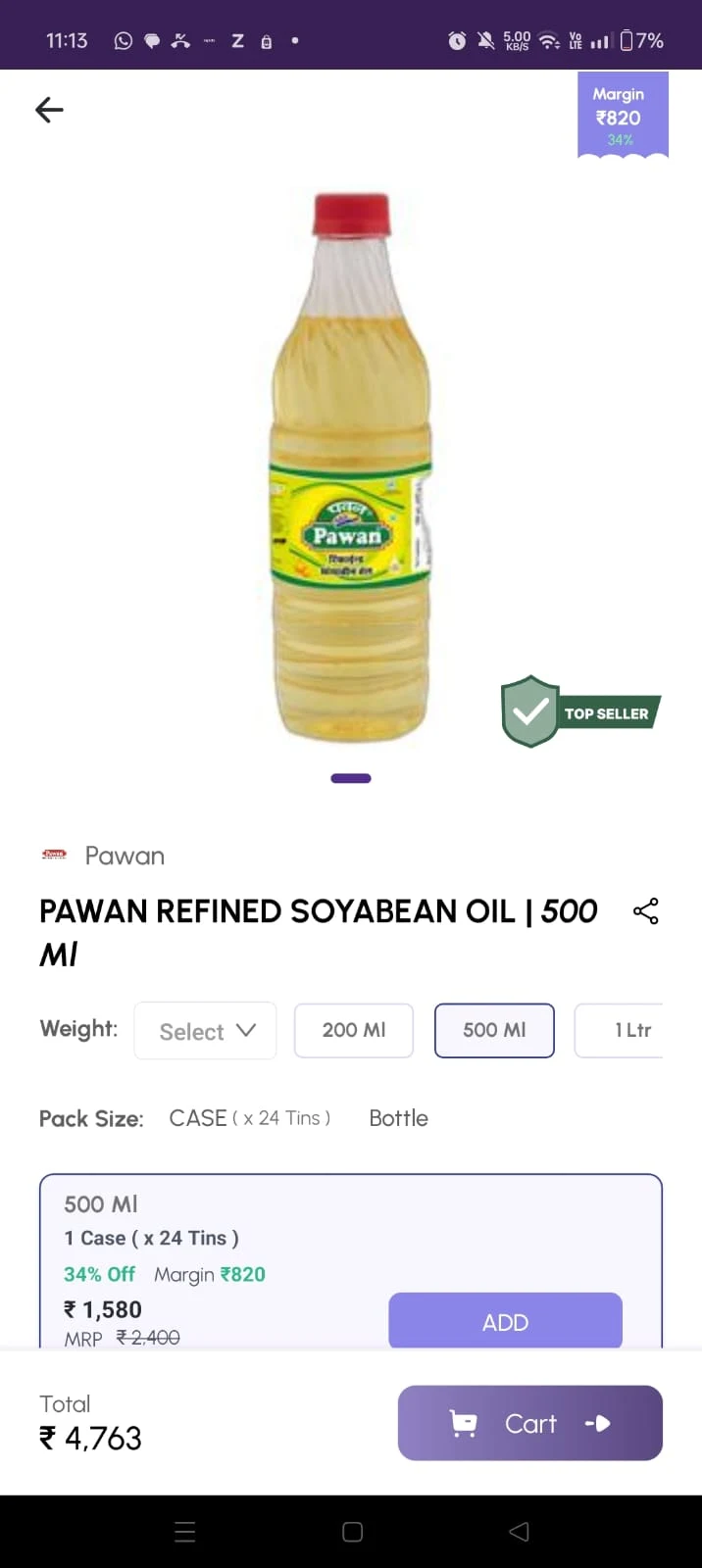Tap the system home button
This screenshot has width=702, height=1568.
pos(352,1532)
